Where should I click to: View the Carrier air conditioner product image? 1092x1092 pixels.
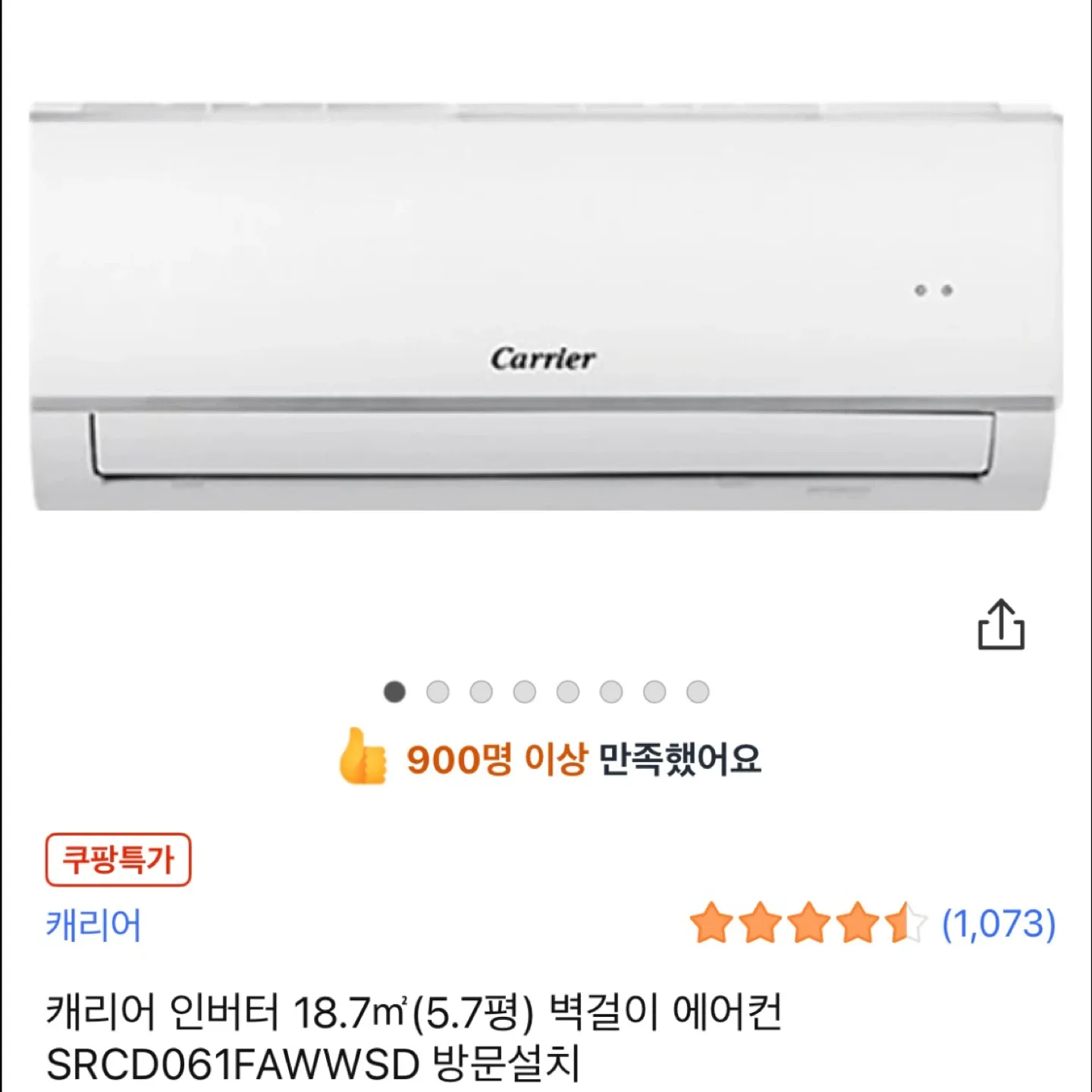(544, 307)
